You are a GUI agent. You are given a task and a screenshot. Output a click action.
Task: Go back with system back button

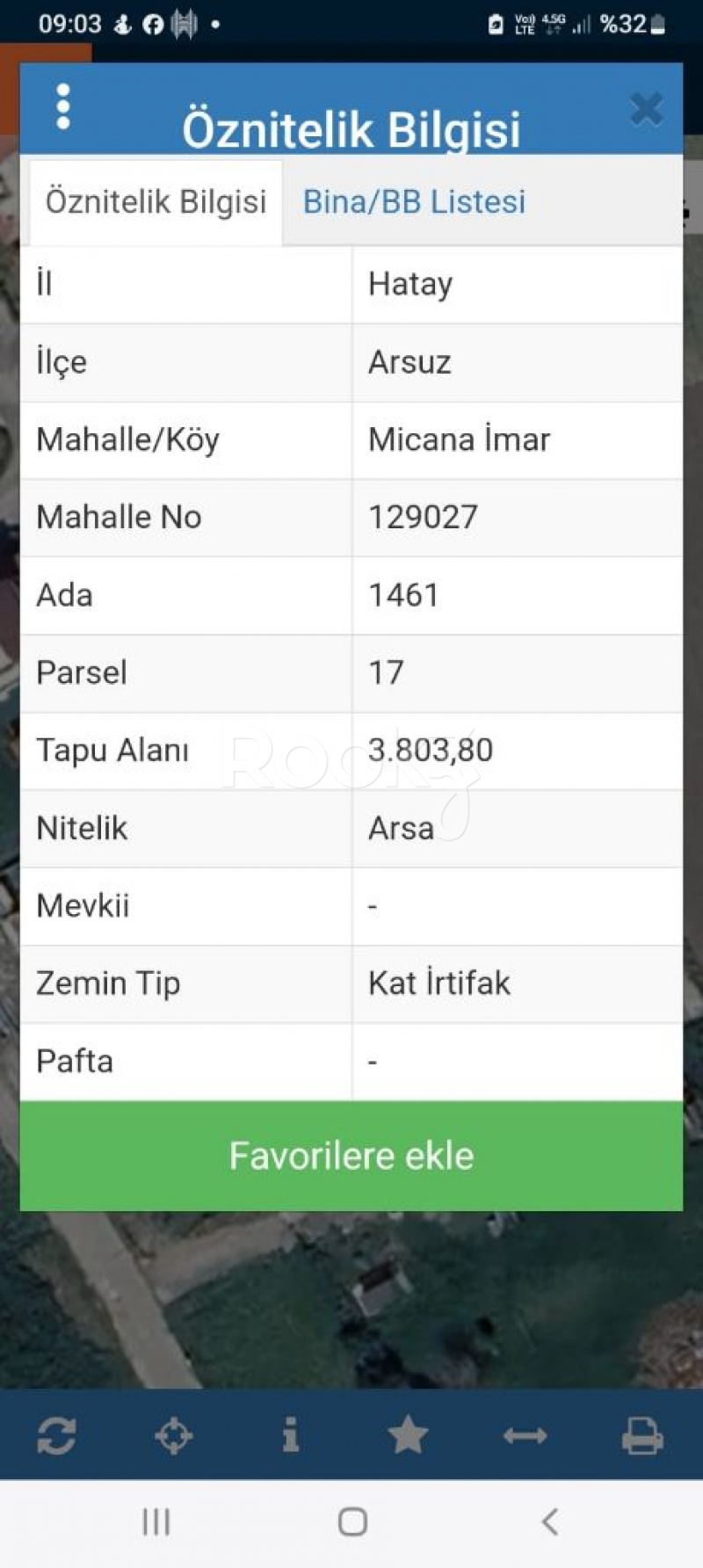tap(550, 1521)
